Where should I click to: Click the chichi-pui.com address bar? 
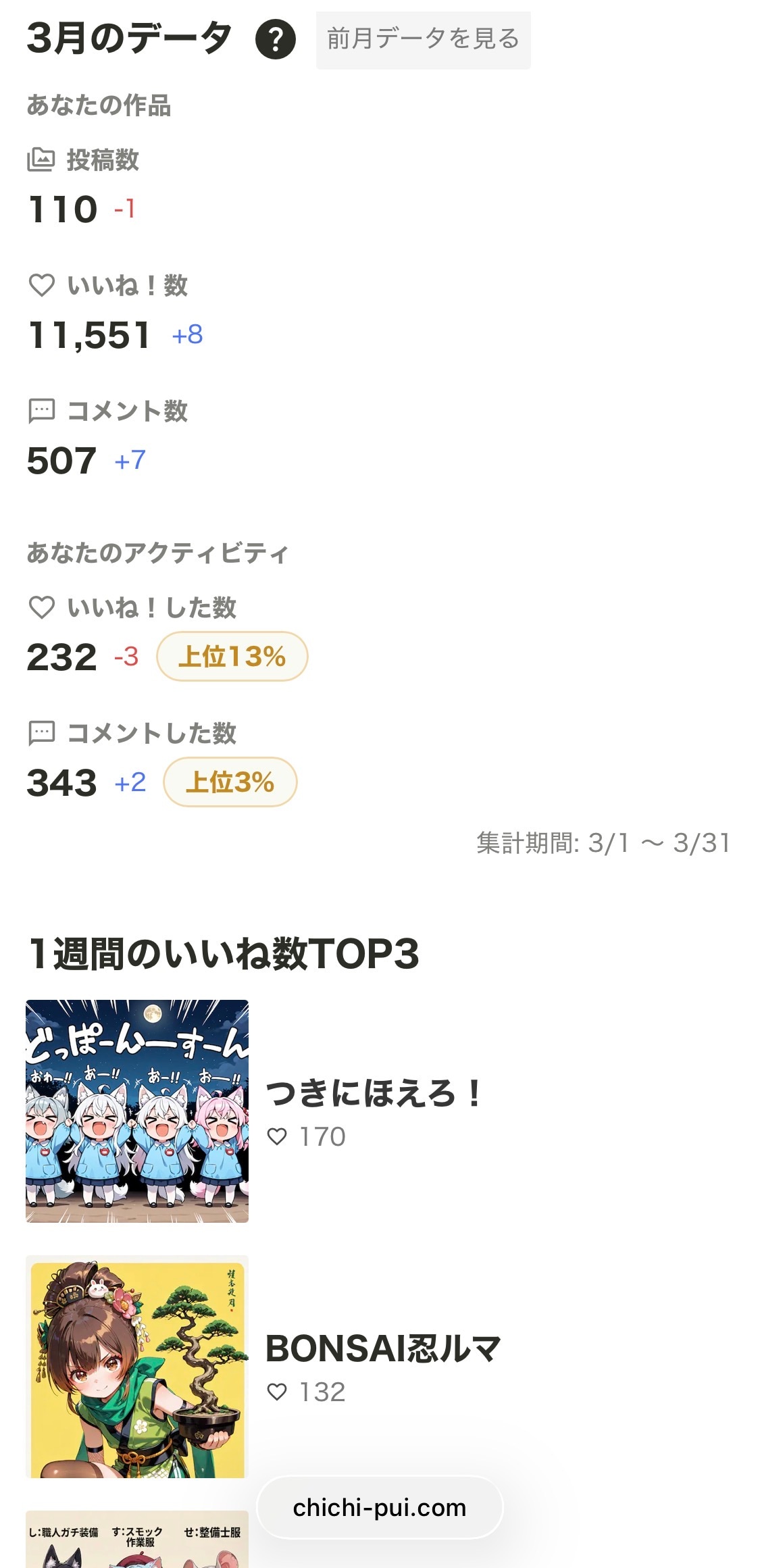tap(380, 1507)
